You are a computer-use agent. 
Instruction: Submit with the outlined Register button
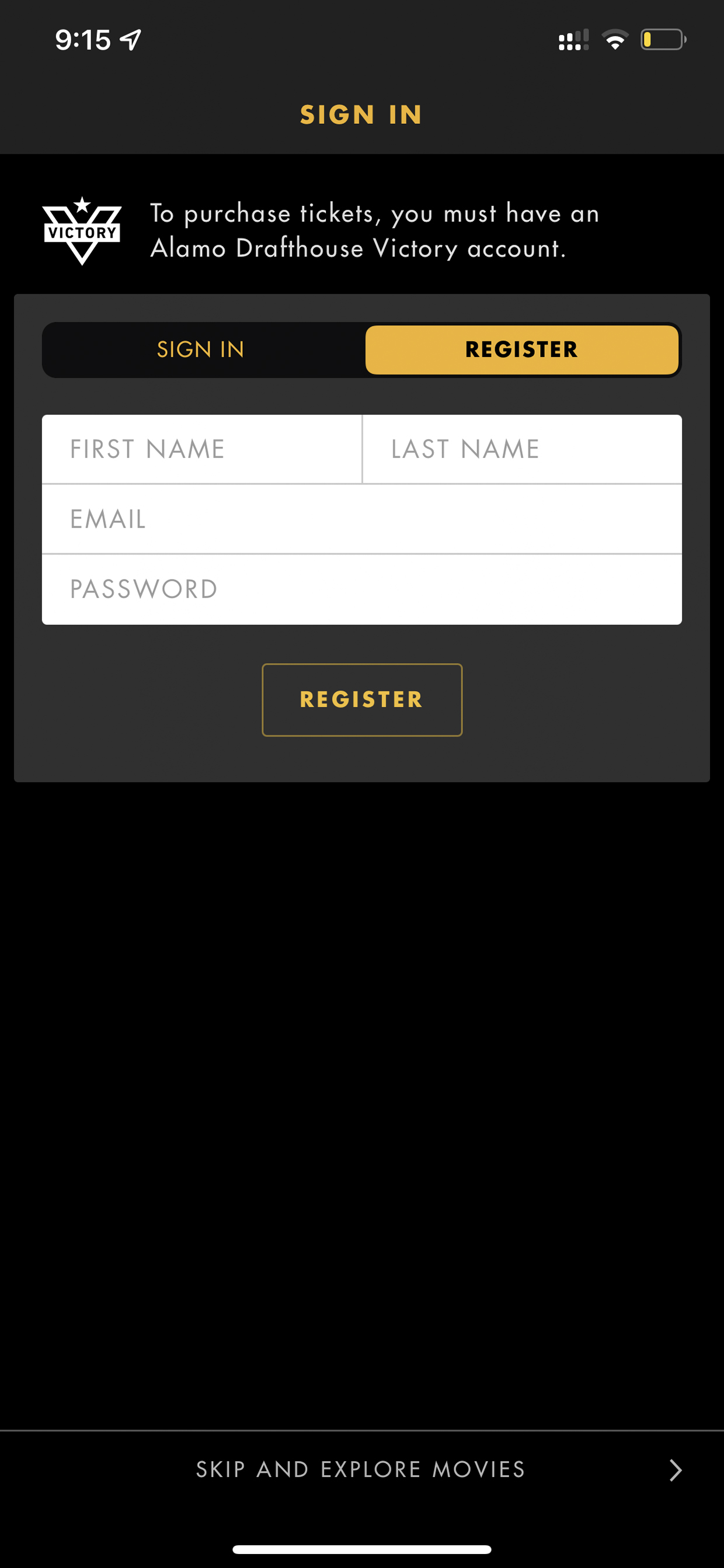coord(362,700)
